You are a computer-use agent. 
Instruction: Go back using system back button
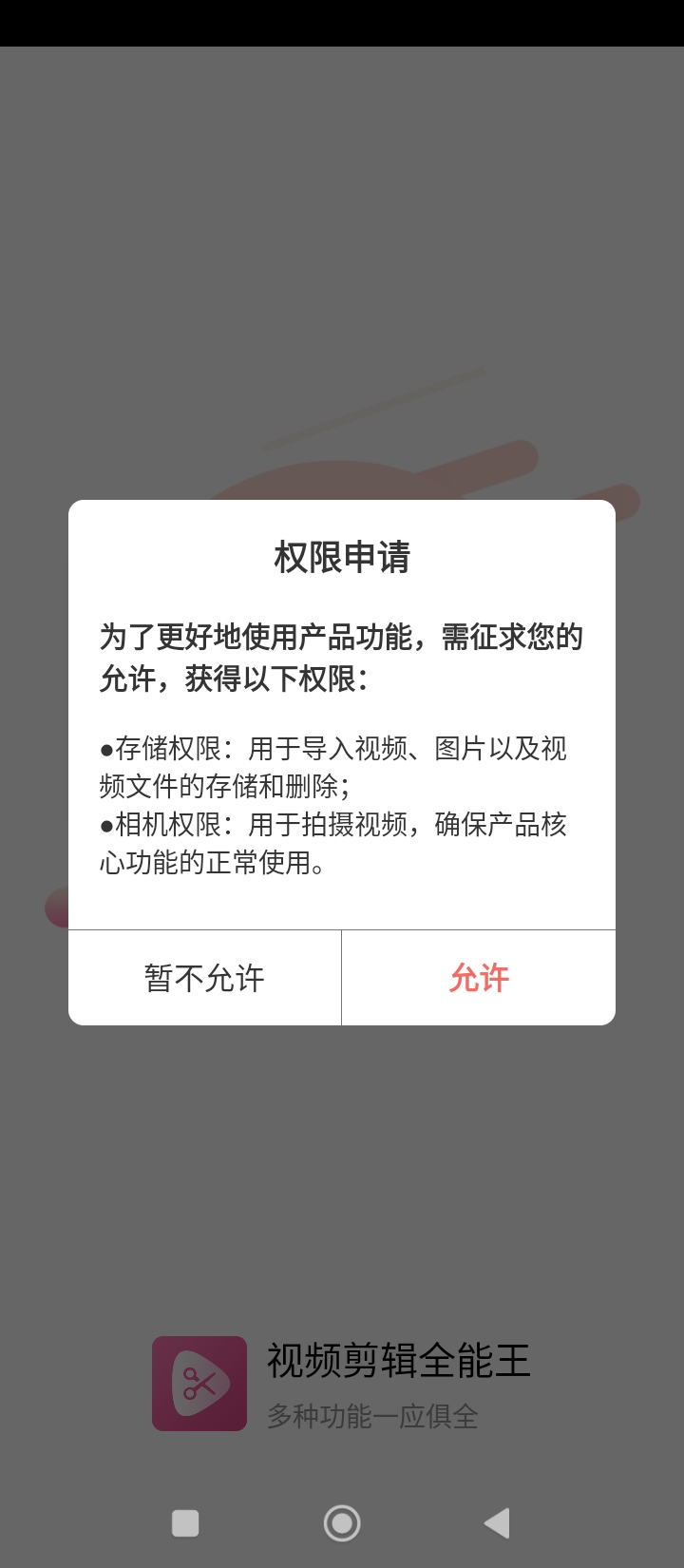point(497,1523)
